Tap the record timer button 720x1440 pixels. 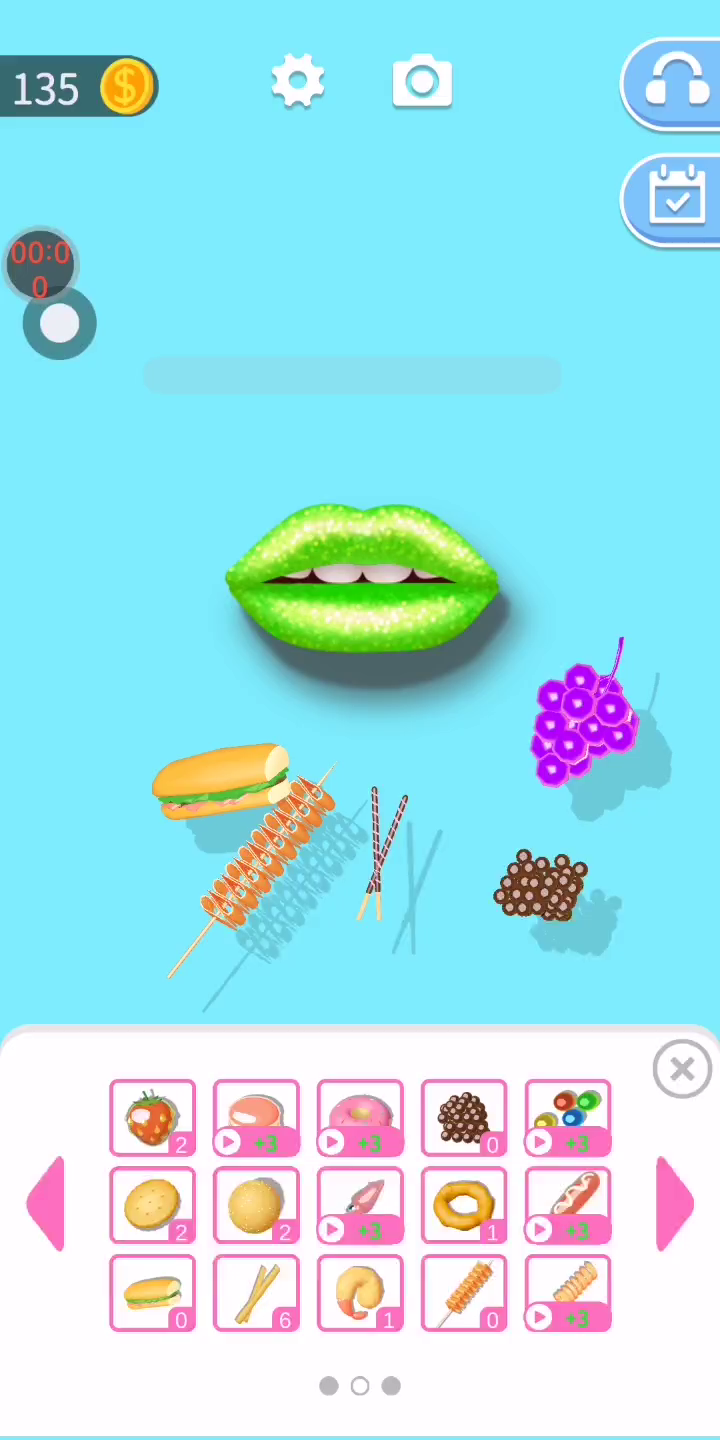click(59, 323)
